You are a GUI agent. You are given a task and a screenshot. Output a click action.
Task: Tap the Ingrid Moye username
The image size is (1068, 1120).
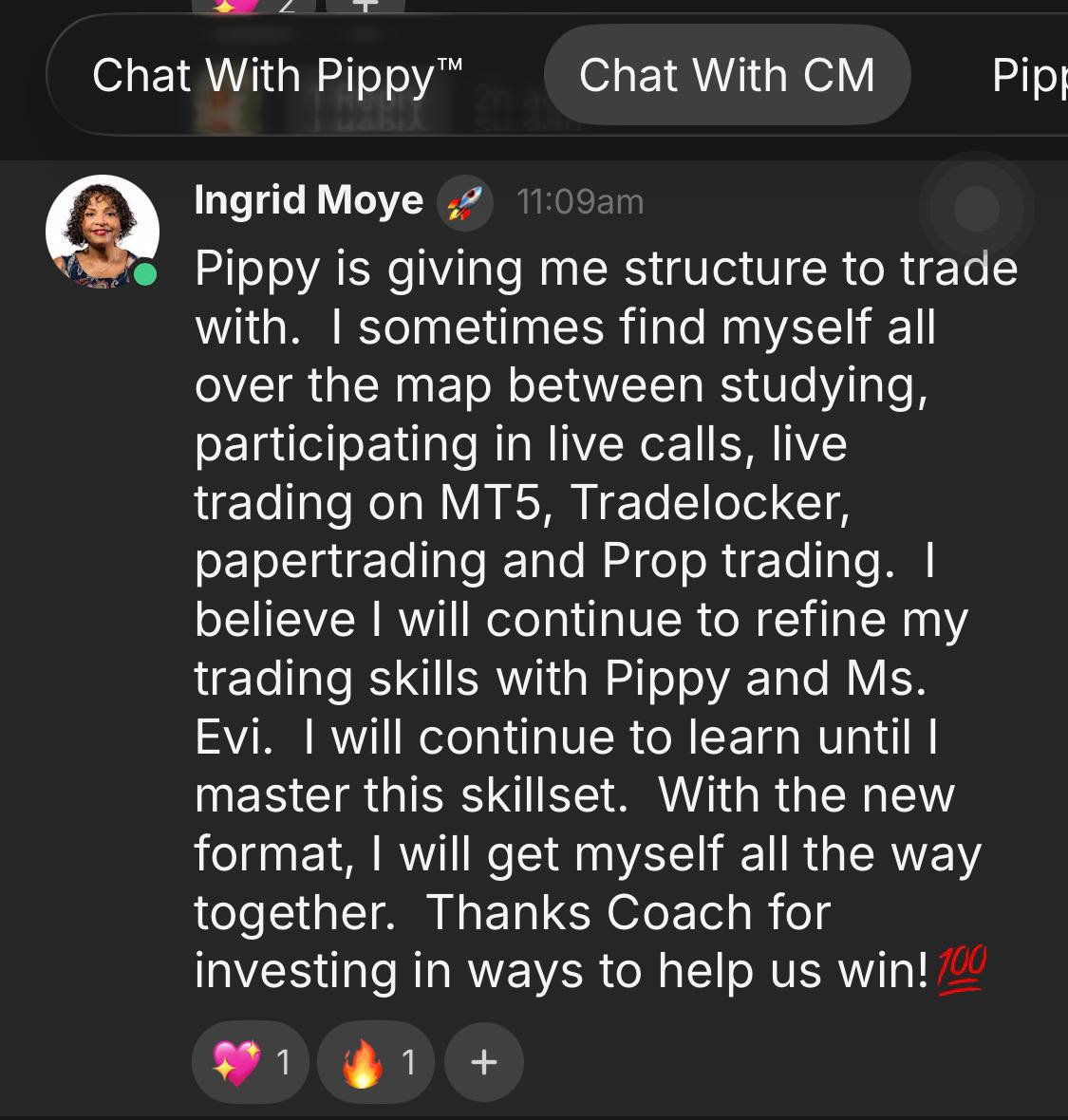tap(309, 201)
